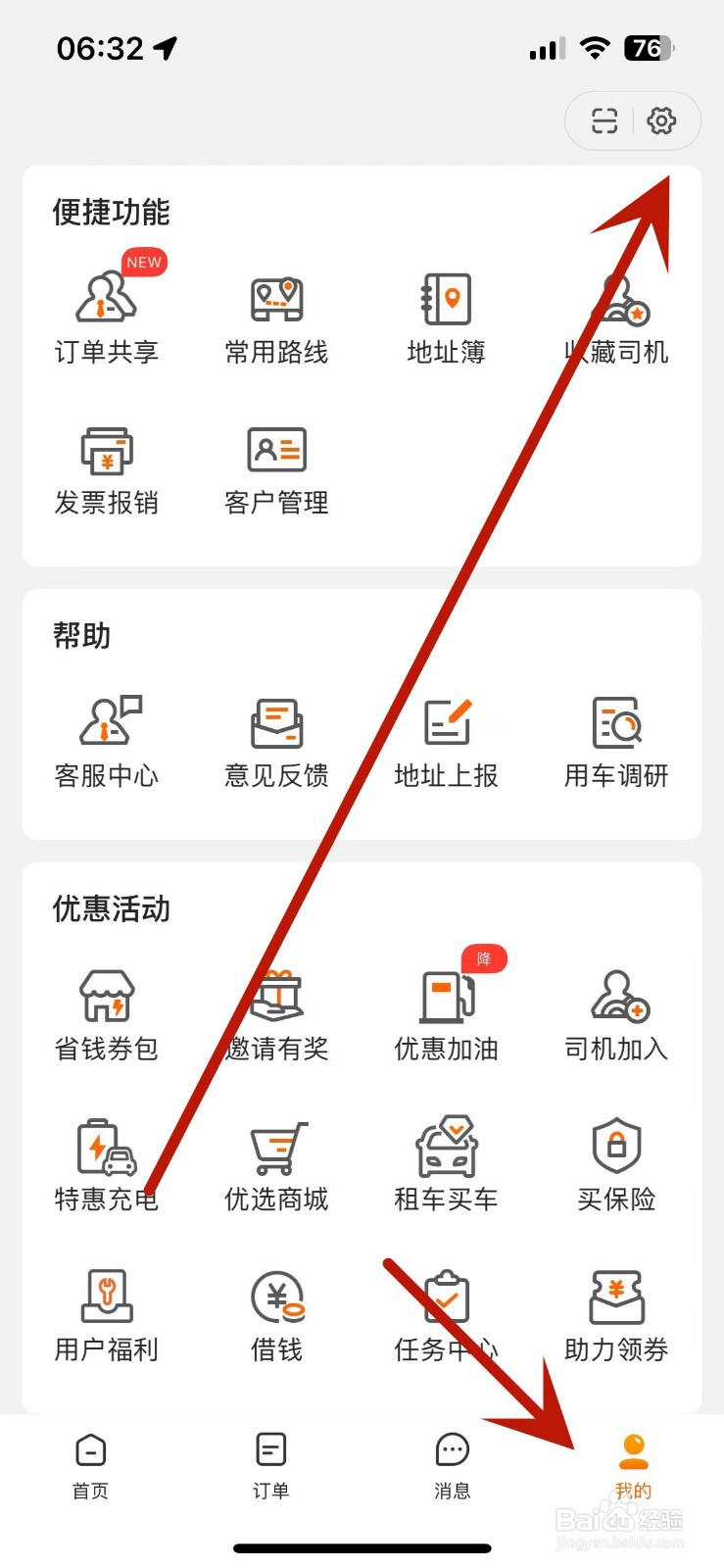Screen dimensions: 724x1568
Task: Open 用车调研 (Ride Survey)
Action: pyautogui.click(x=615, y=737)
